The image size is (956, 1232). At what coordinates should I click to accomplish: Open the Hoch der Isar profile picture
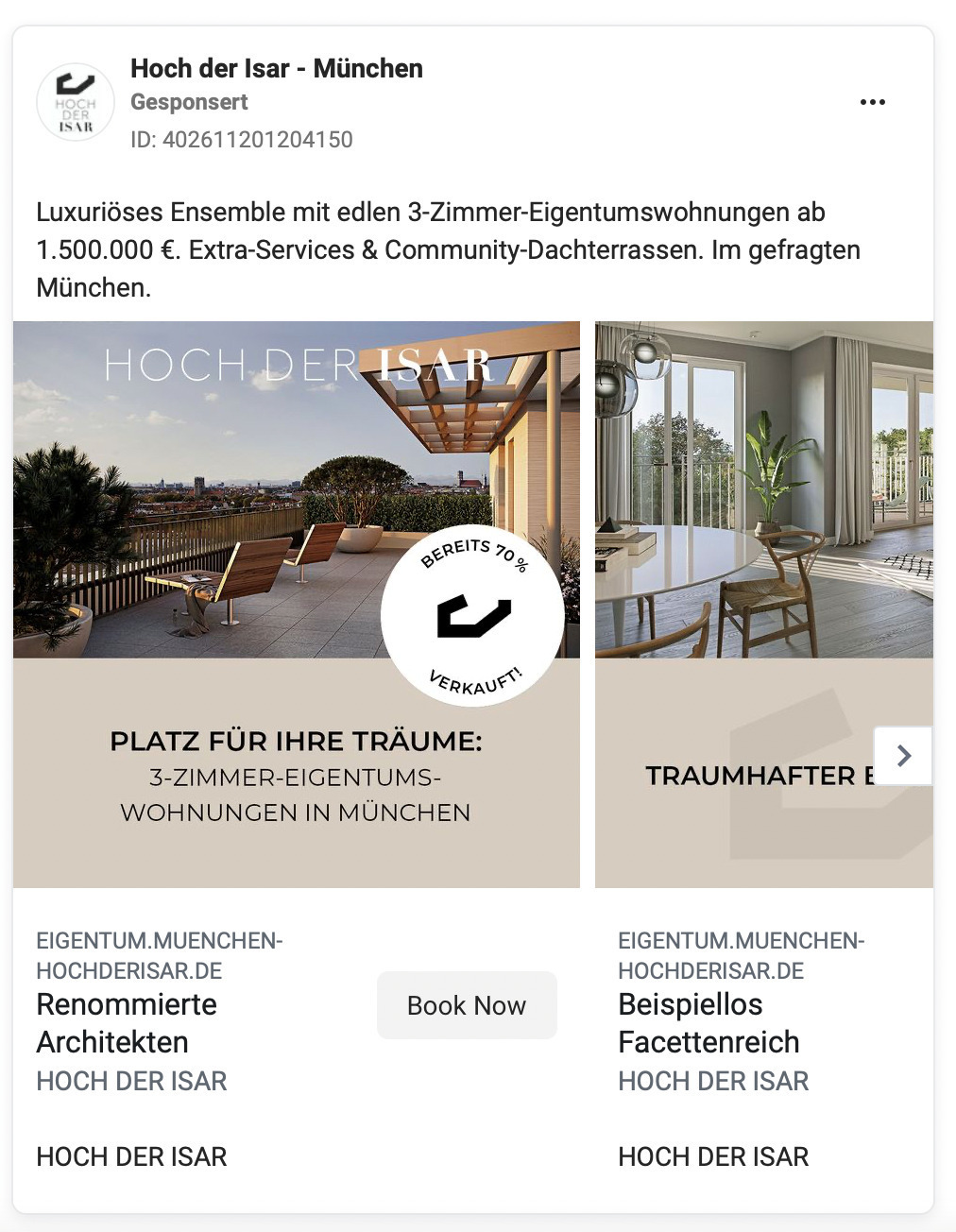coord(76,102)
